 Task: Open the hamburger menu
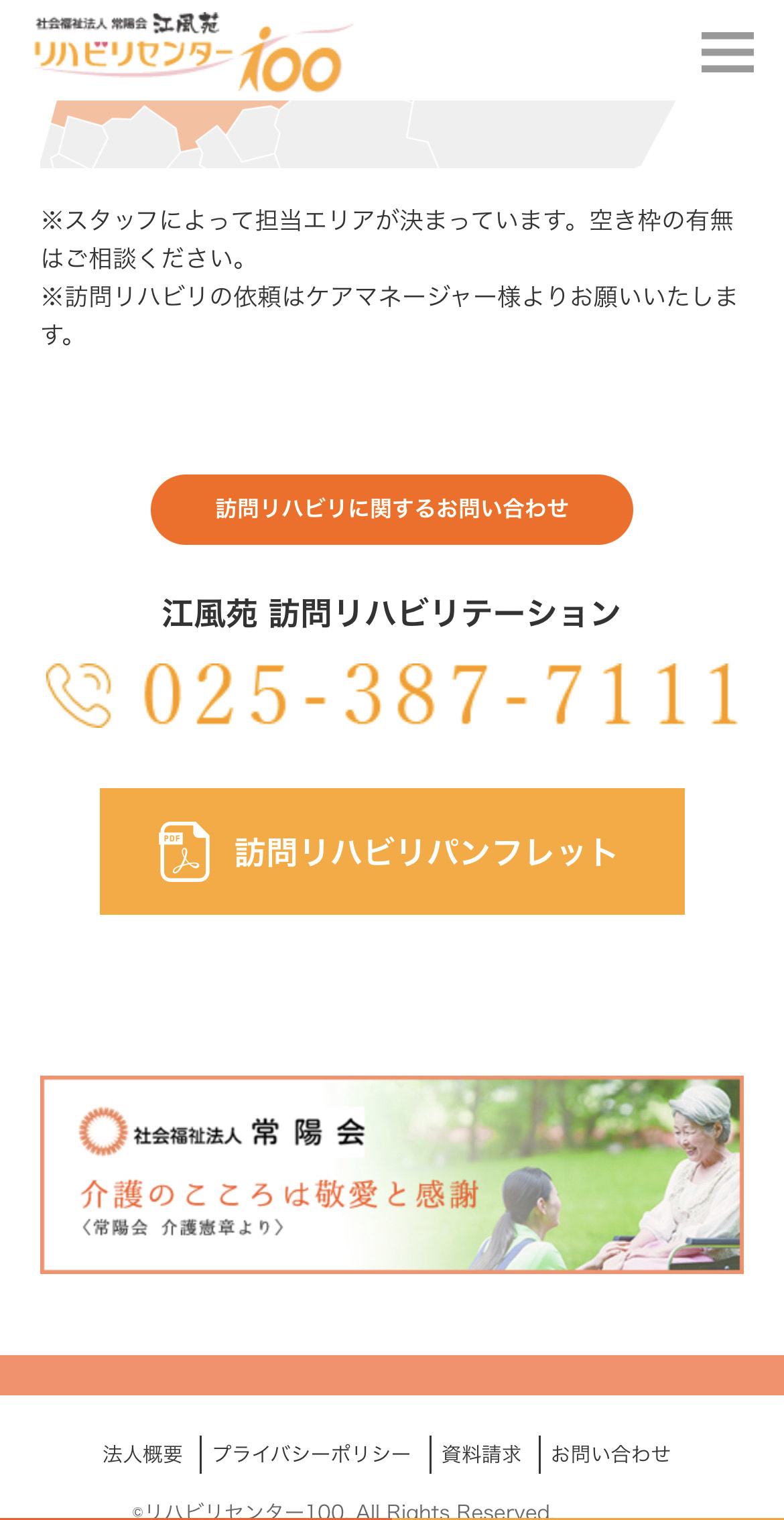pyautogui.click(x=727, y=52)
